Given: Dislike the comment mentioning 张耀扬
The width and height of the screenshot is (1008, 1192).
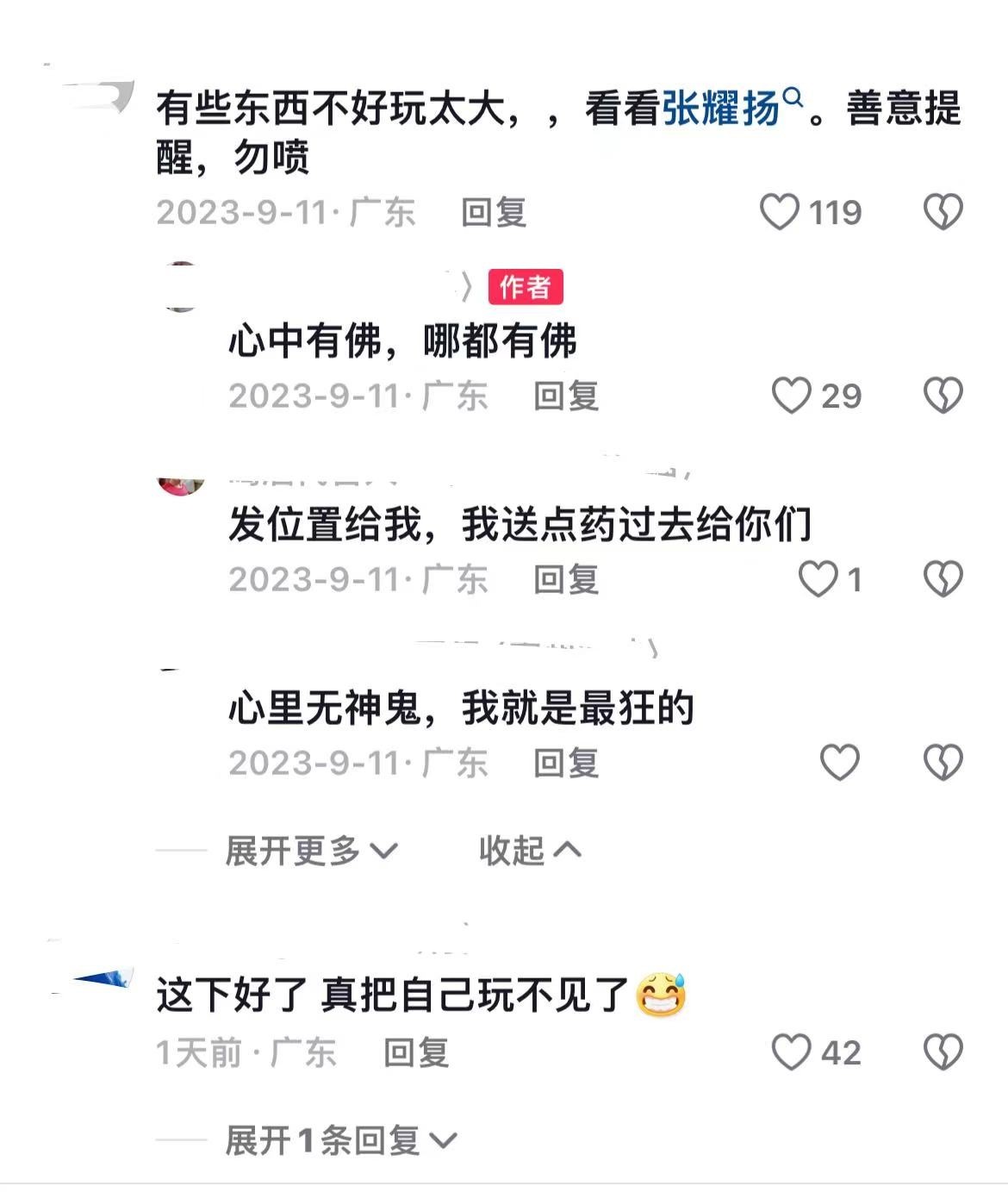Looking at the screenshot, I should pos(943,212).
